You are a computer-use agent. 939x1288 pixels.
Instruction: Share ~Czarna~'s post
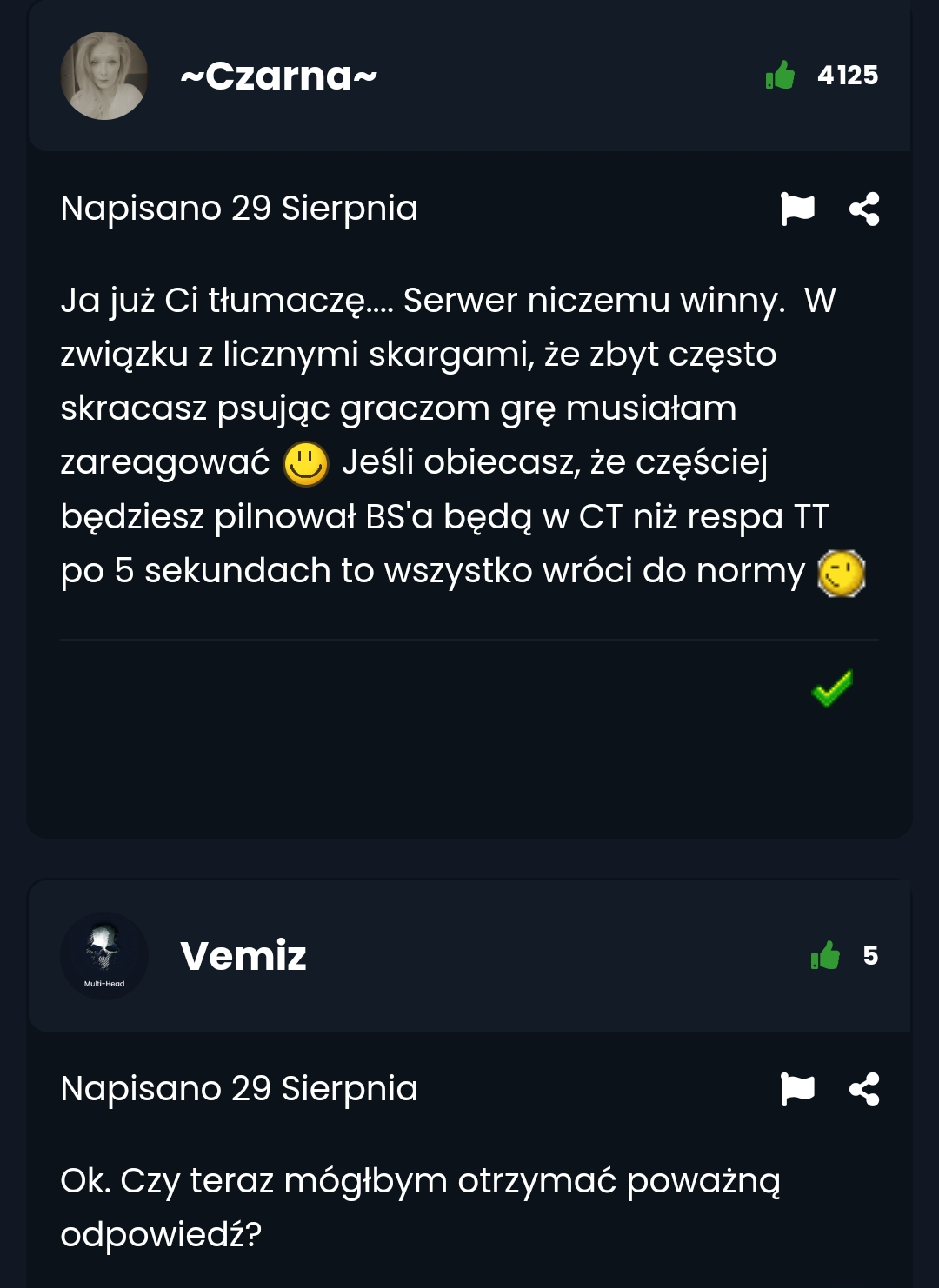[864, 209]
